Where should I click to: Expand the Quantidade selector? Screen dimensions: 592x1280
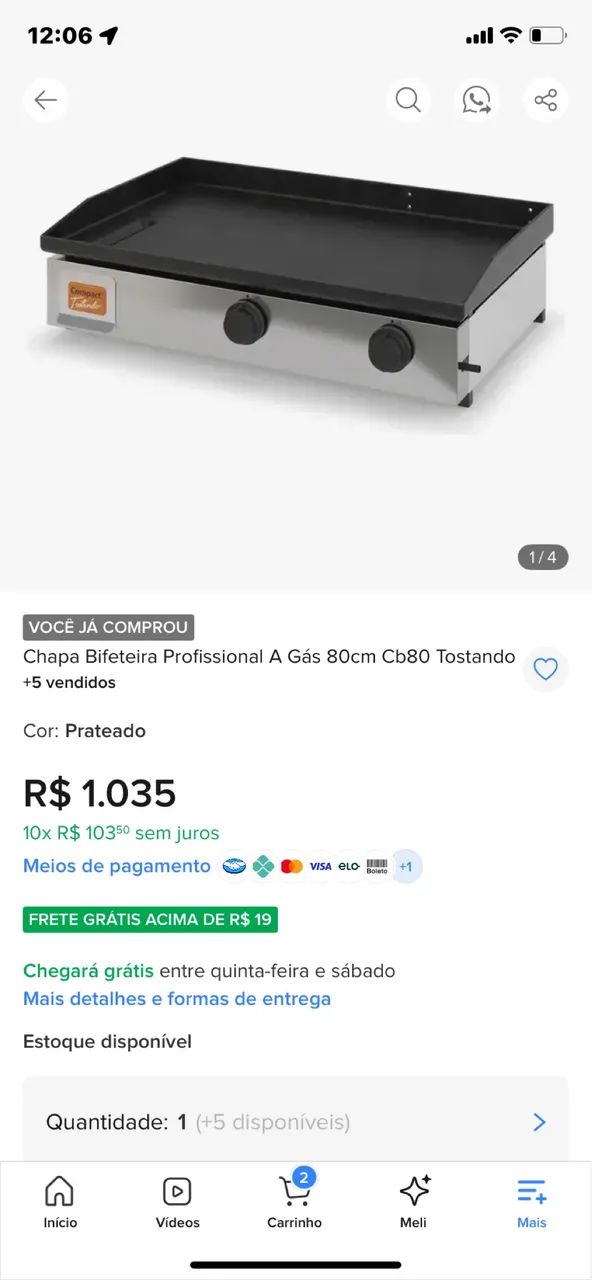296,1122
